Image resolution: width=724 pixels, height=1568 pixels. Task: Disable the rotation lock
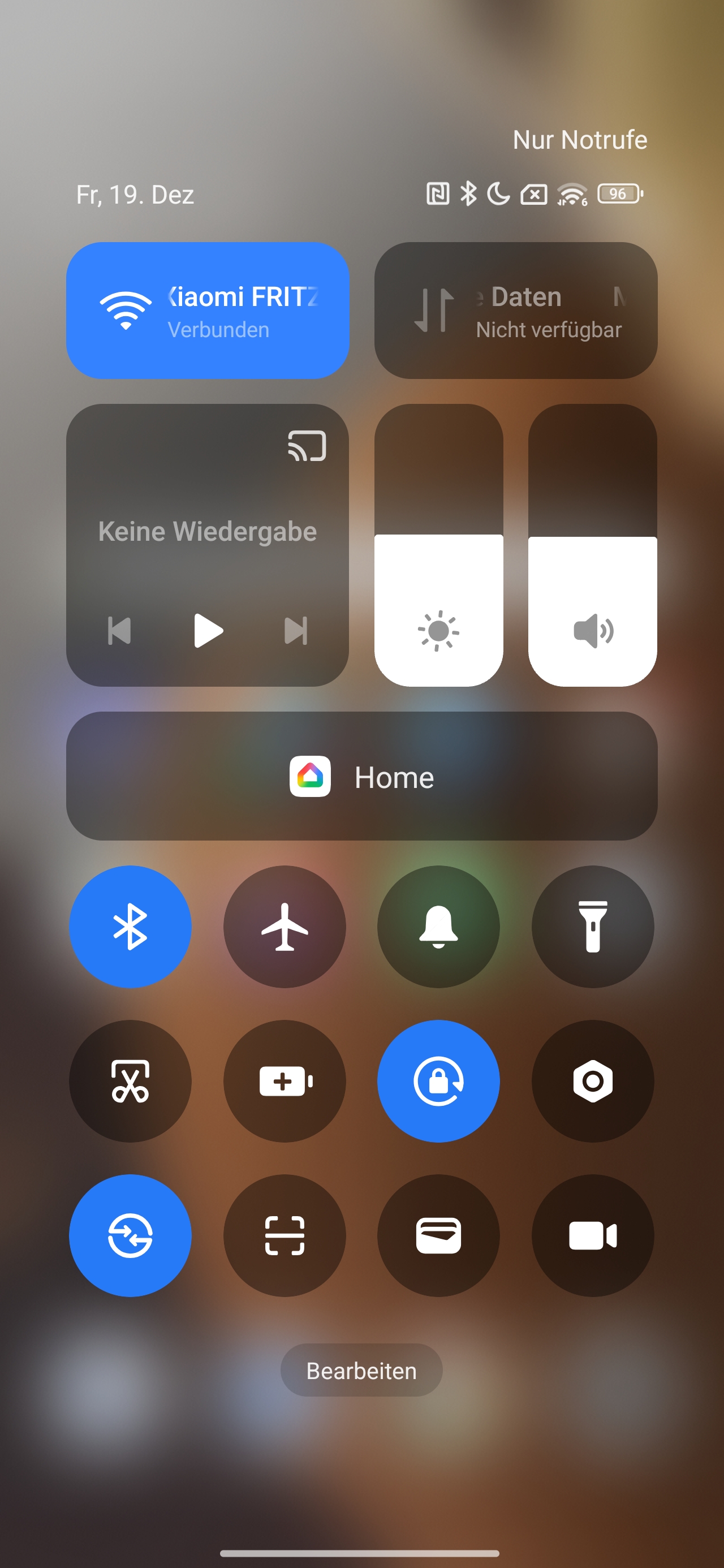438,1081
